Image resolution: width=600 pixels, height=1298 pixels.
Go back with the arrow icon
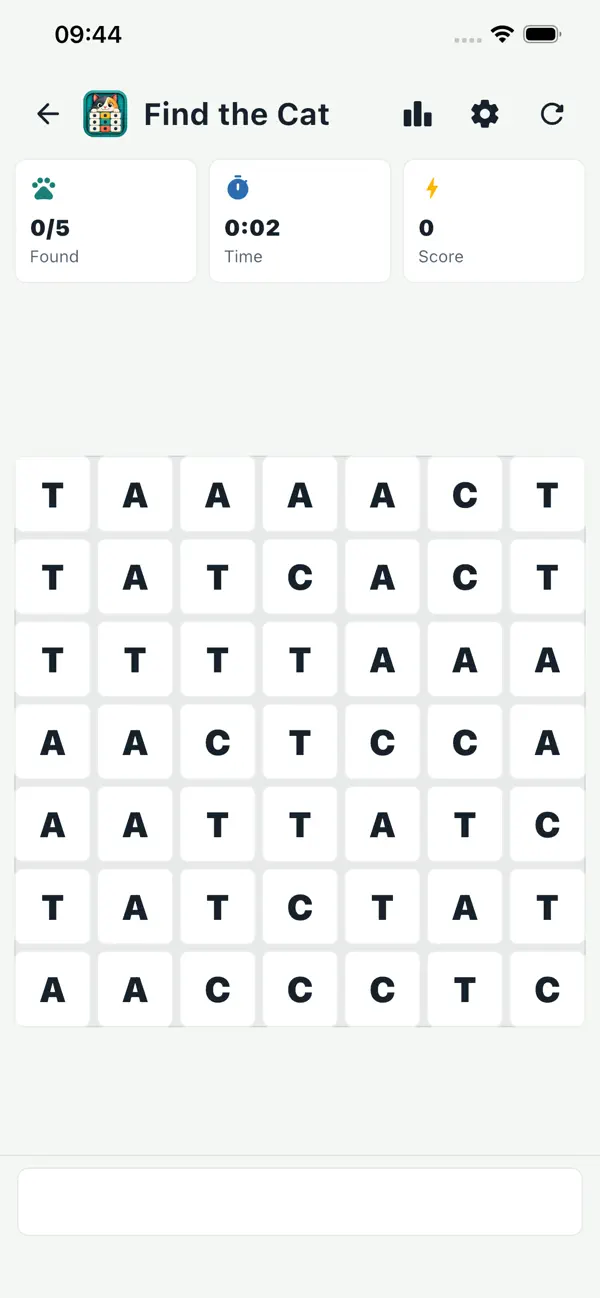tap(48, 114)
